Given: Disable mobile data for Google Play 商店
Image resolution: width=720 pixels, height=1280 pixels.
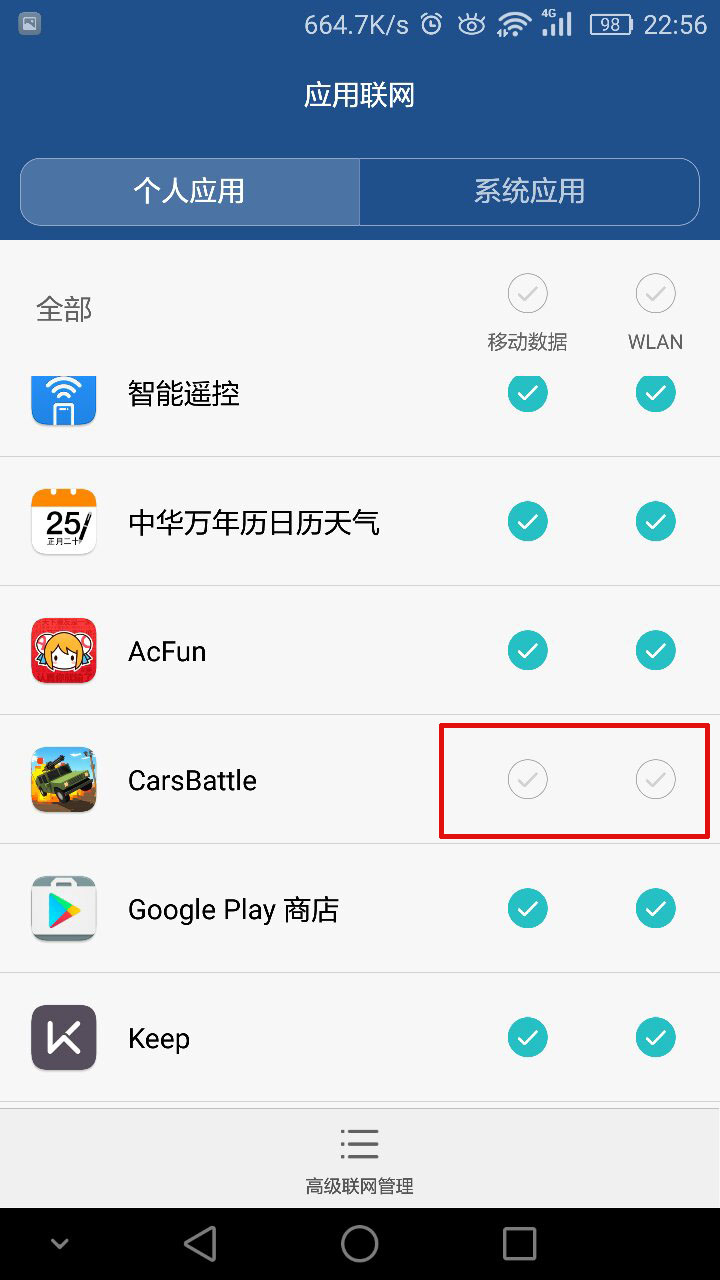Looking at the screenshot, I should coord(527,908).
